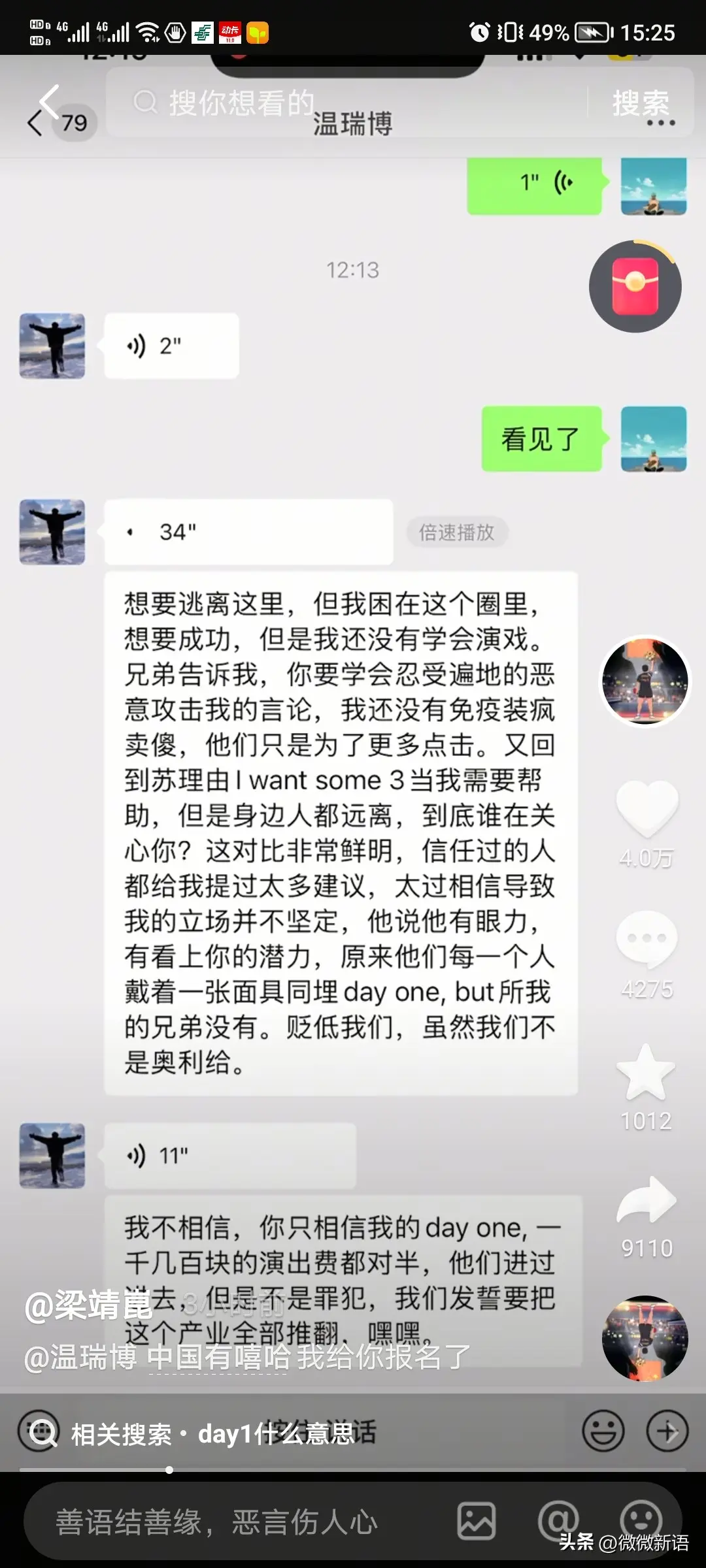Open related search day1什么意思

(275, 1433)
